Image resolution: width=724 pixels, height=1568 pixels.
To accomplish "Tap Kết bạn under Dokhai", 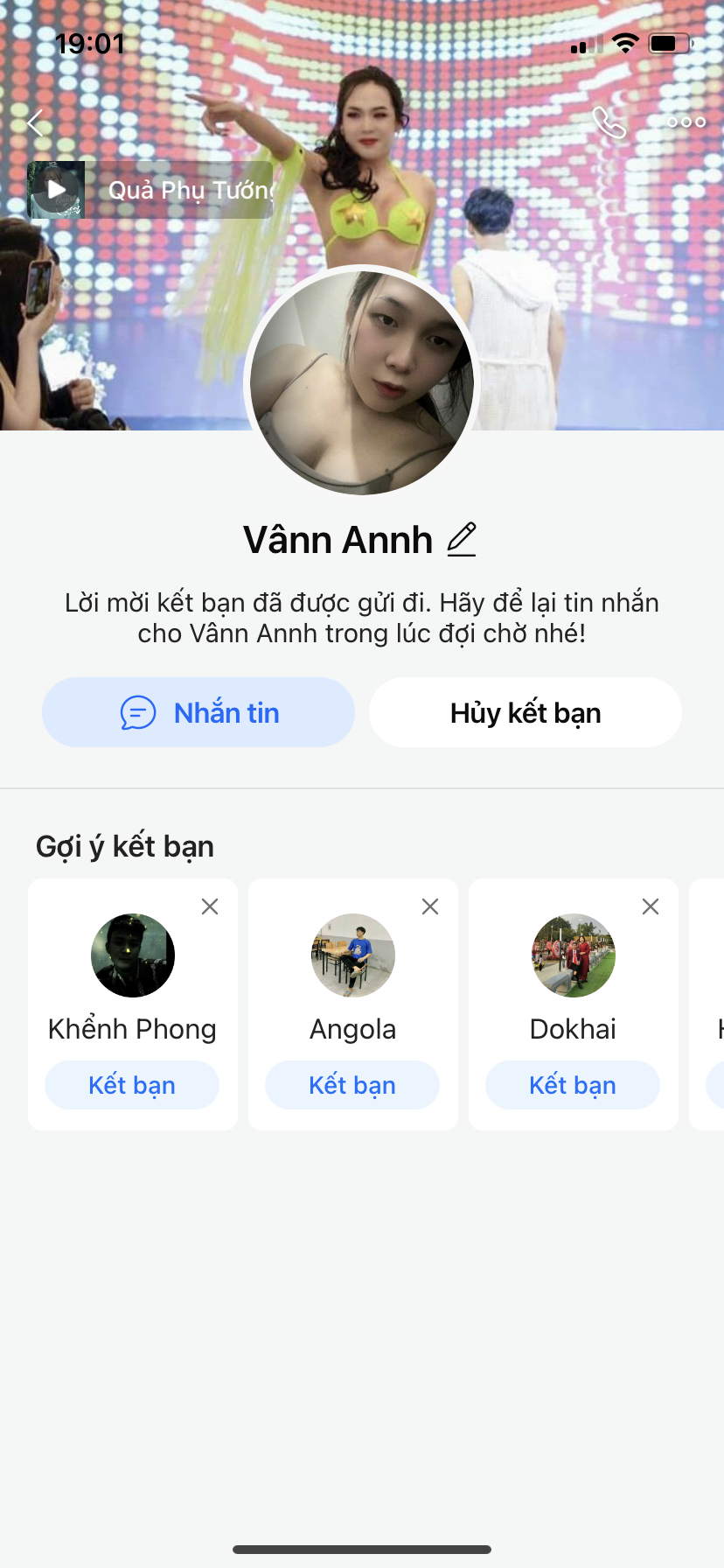I will pyautogui.click(x=573, y=1085).
